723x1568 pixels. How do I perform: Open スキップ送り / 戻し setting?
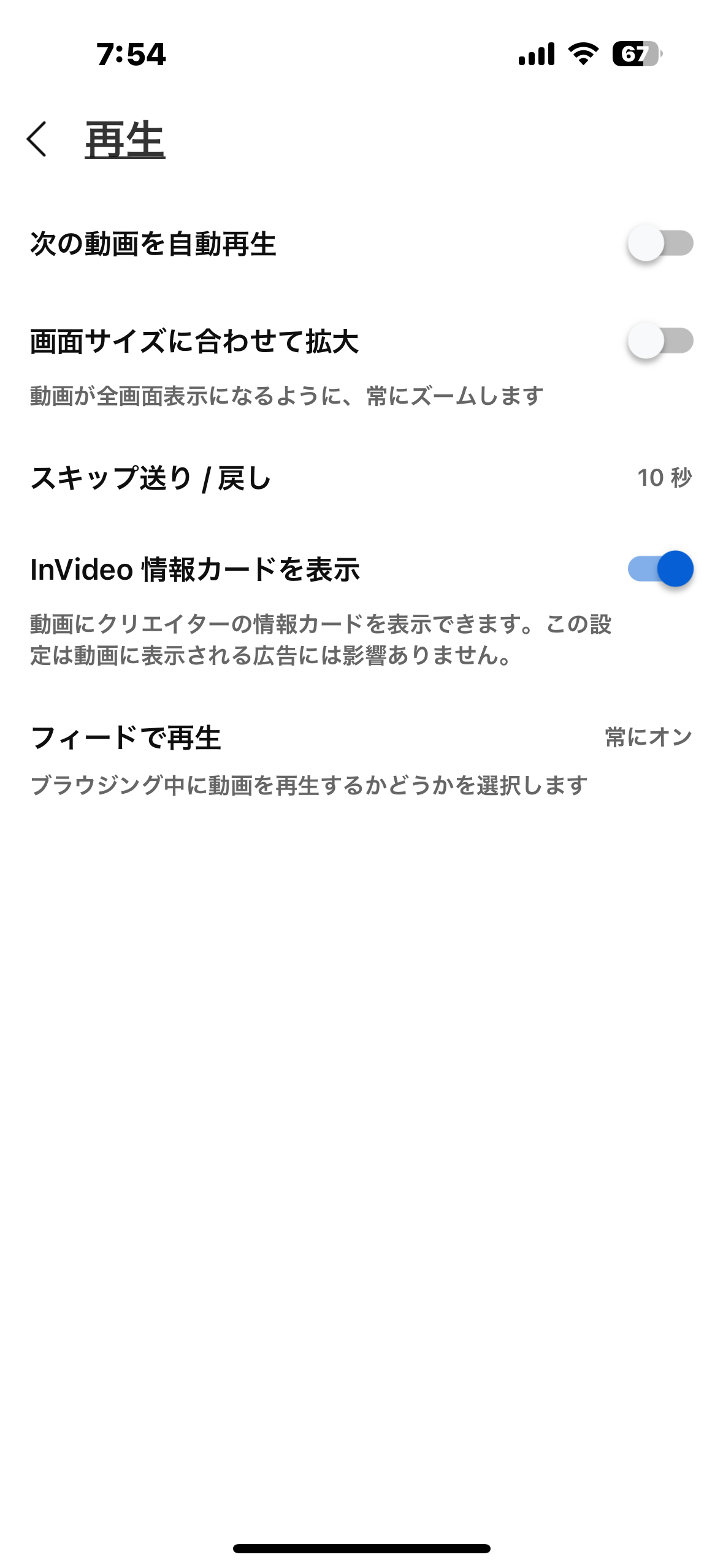click(x=361, y=478)
